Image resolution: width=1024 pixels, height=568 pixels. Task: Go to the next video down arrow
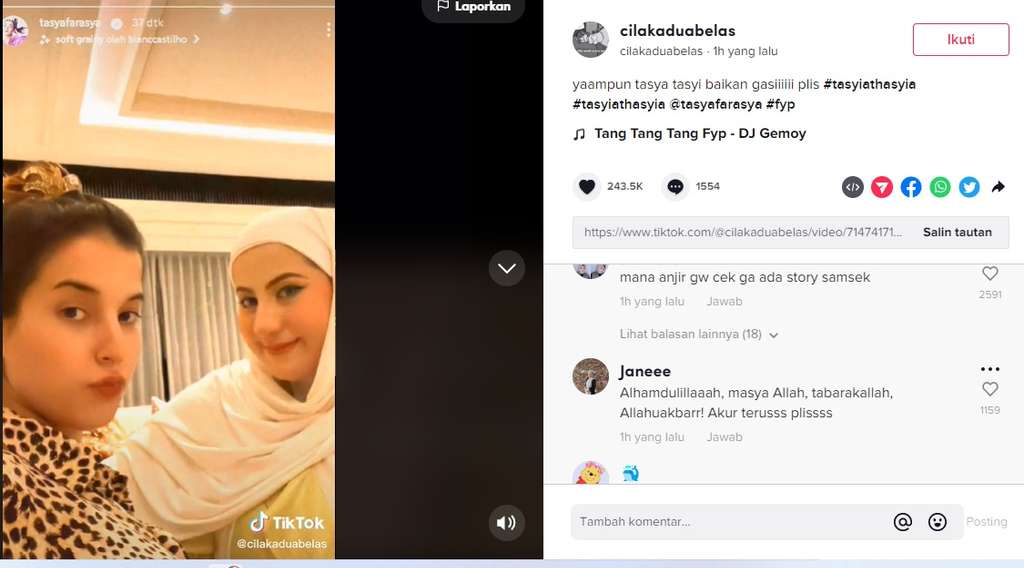pyautogui.click(x=507, y=268)
